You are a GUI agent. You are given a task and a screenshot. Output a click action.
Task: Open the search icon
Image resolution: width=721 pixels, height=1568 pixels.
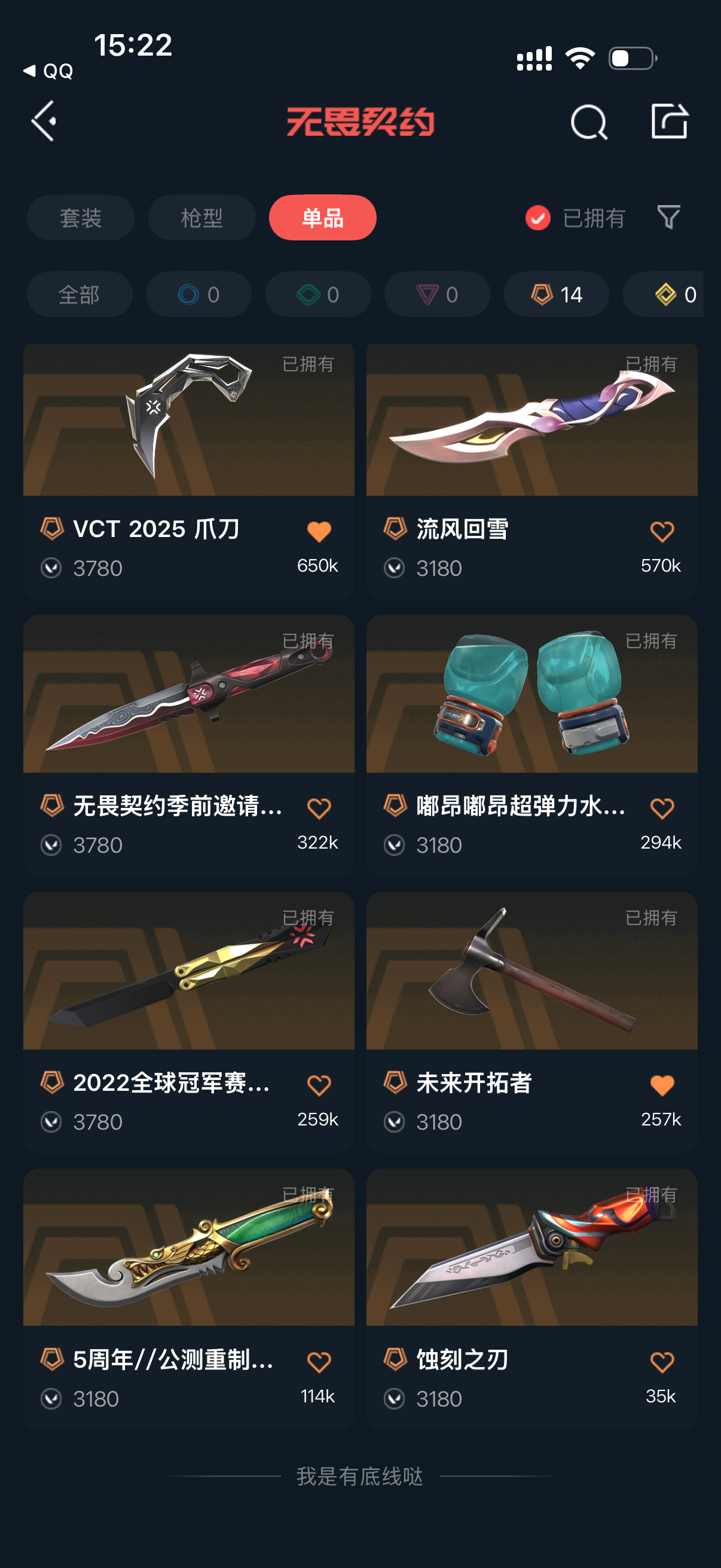(589, 123)
